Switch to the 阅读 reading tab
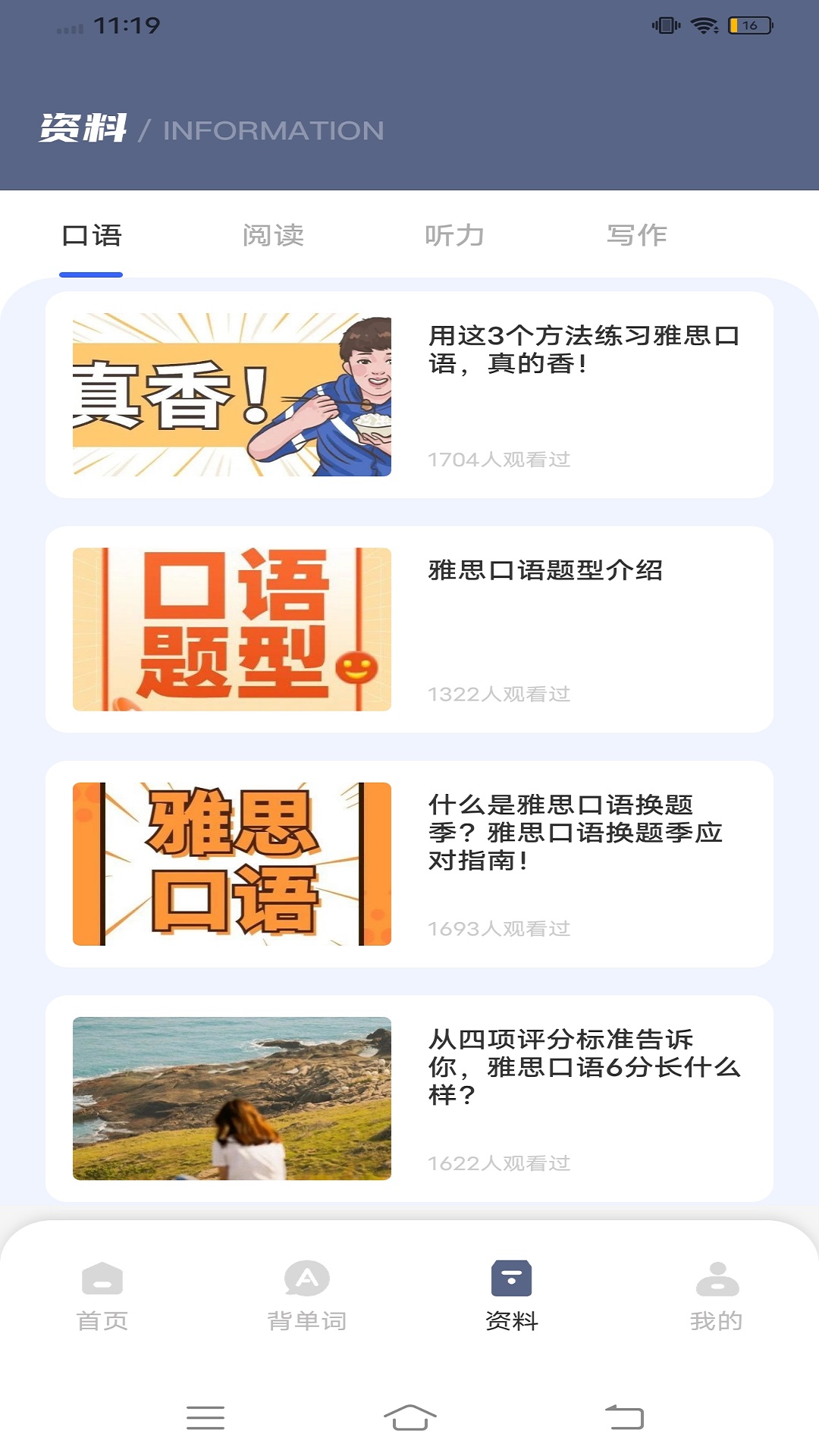The height and width of the screenshot is (1456, 819). (x=275, y=235)
